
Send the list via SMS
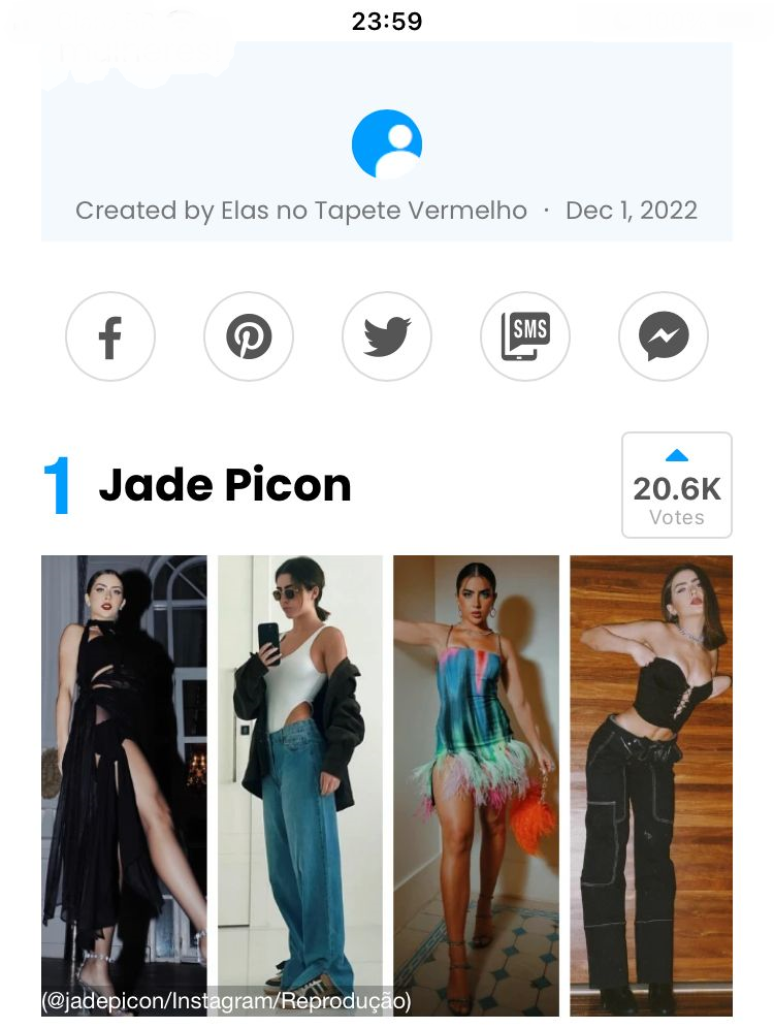tap(526, 338)
